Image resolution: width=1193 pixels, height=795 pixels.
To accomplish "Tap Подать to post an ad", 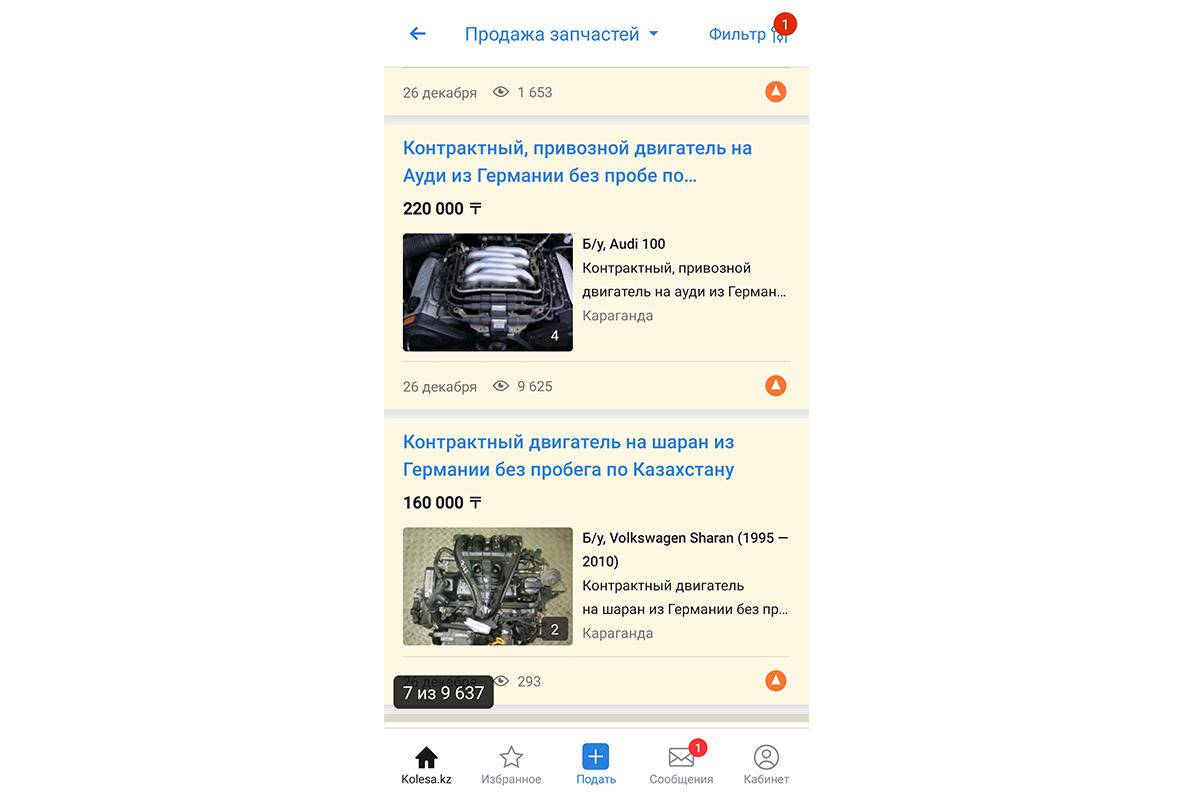I will coord(596,765).
